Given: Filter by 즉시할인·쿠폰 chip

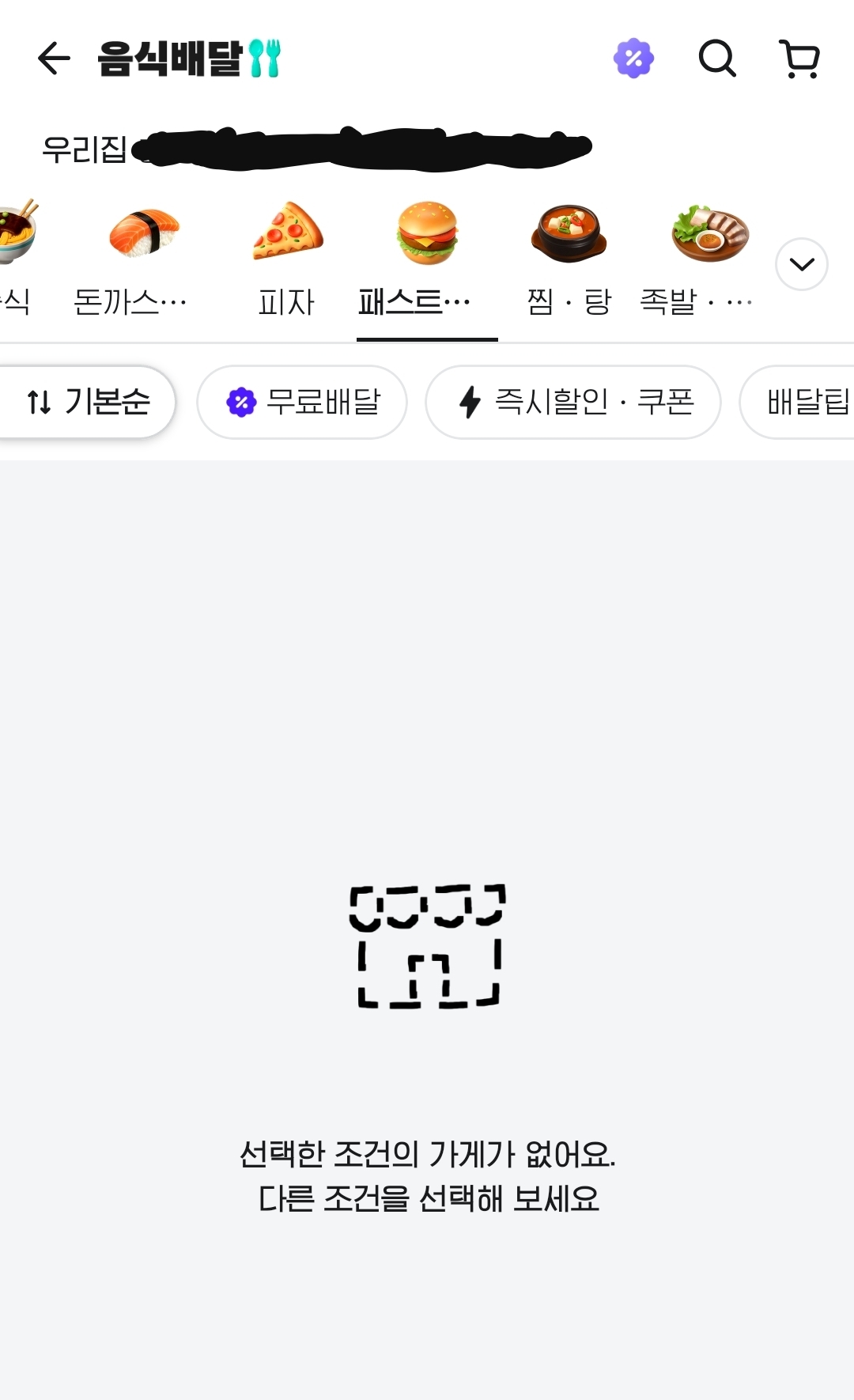Looking at the screenshot, I should click(x=573, y=402).
